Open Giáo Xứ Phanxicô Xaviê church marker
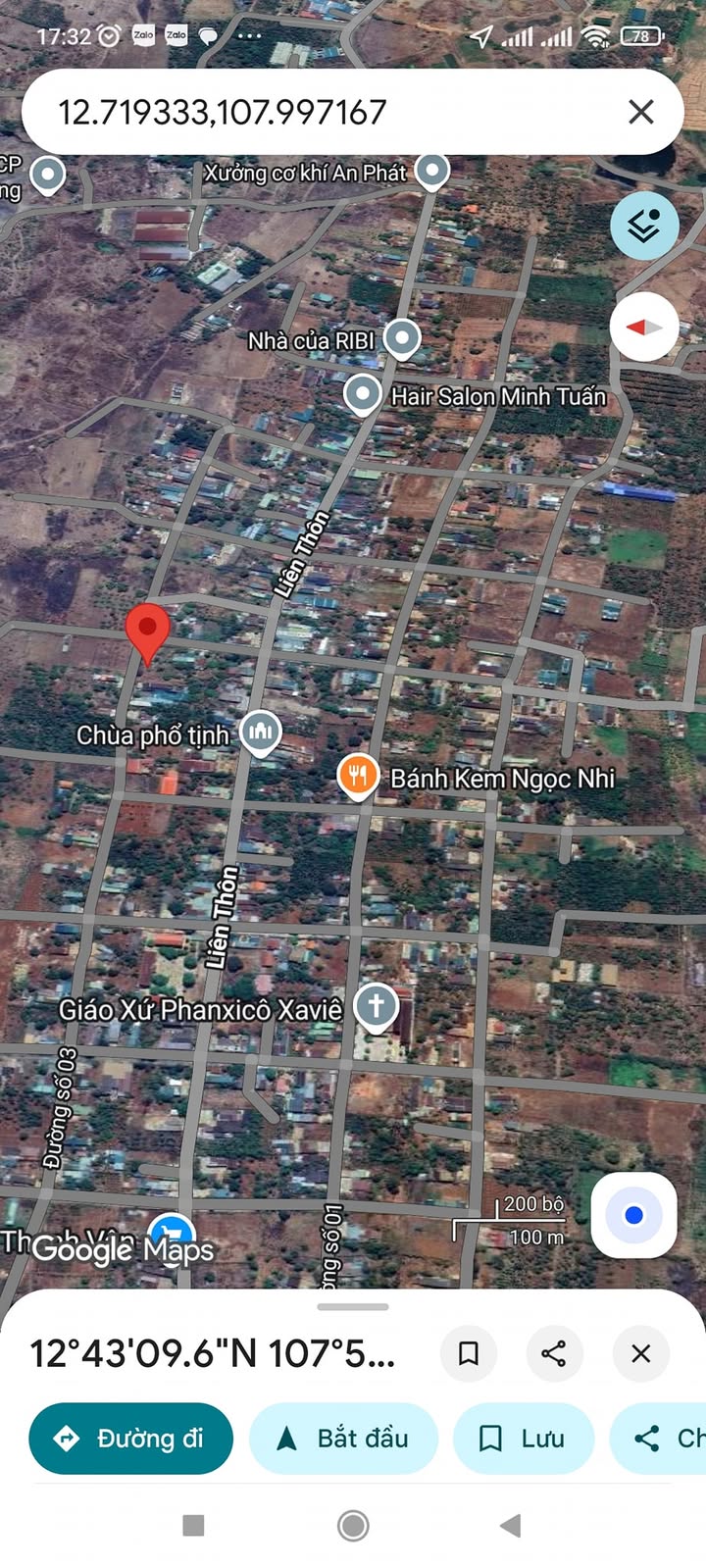This screenshot has width=706, height=1568. [376, 1005]
